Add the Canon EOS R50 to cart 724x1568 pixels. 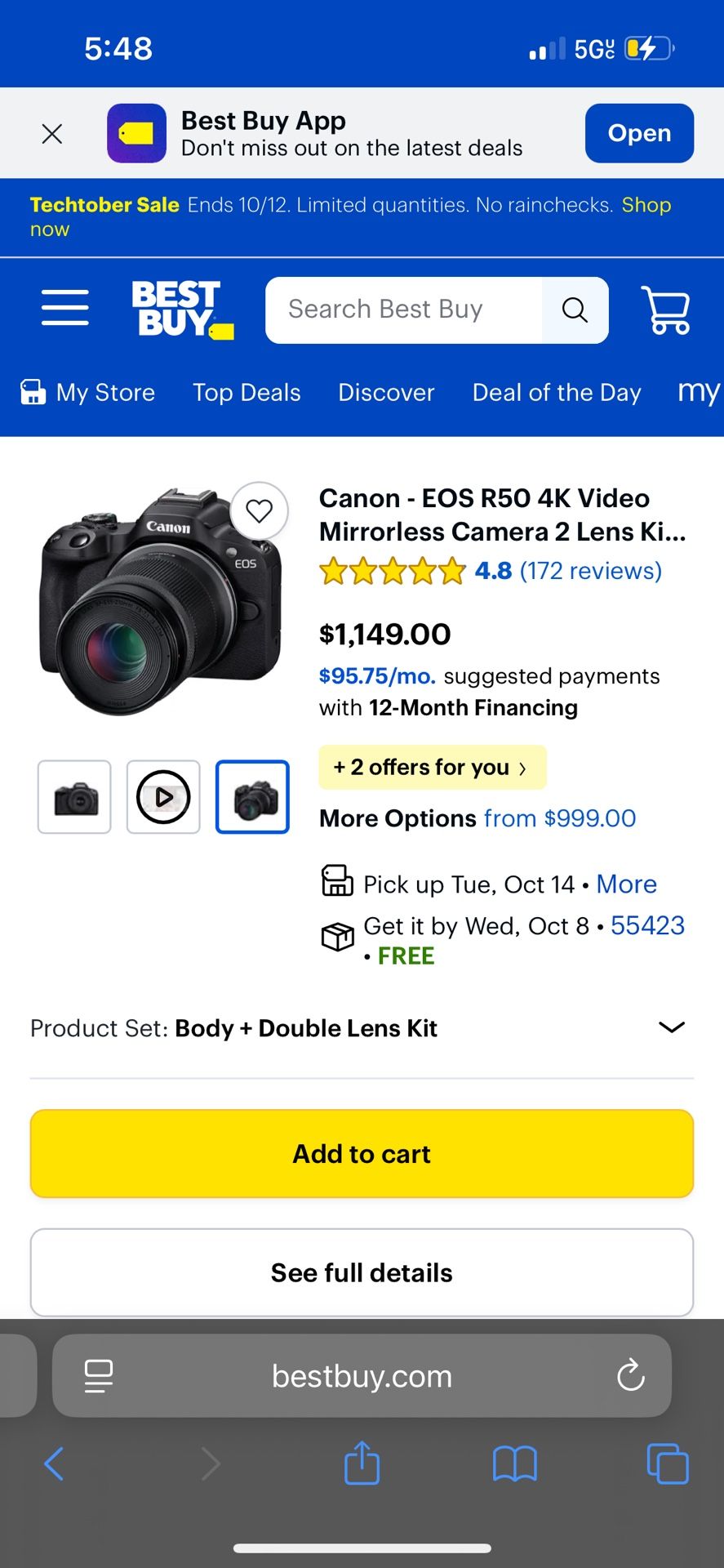click(x=362, y=1154)
